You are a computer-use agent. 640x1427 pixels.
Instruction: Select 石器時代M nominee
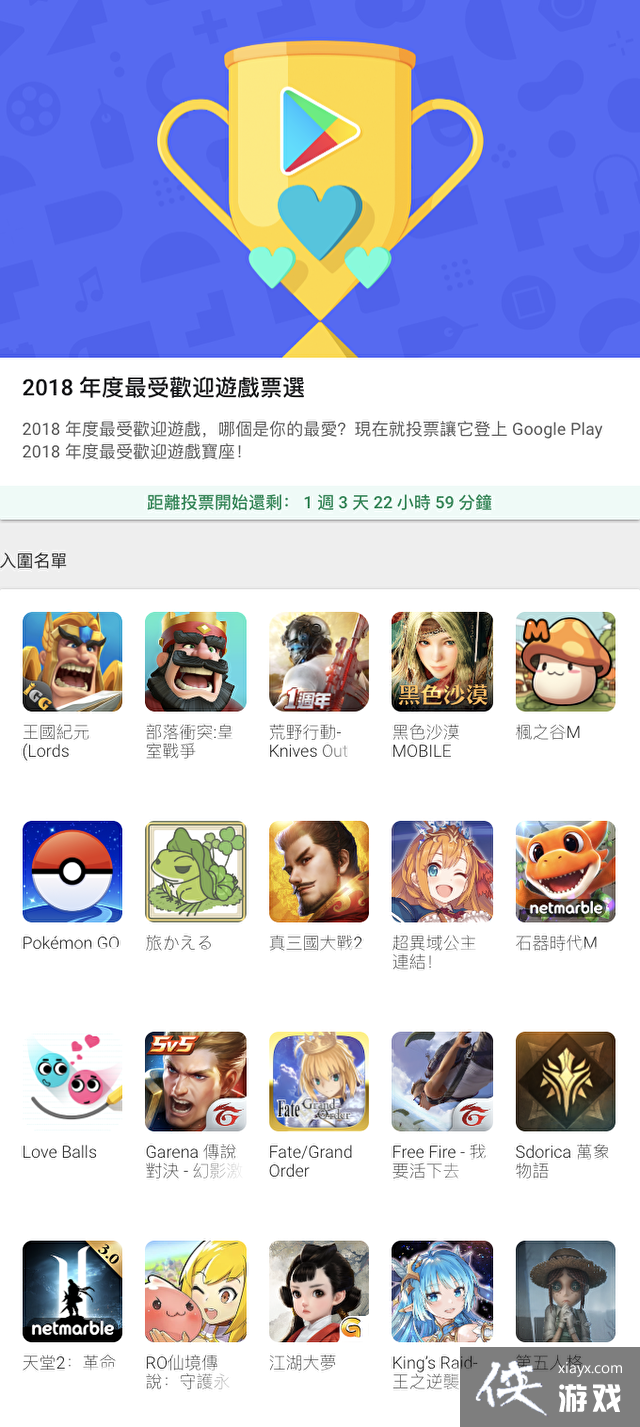point(565,871)
